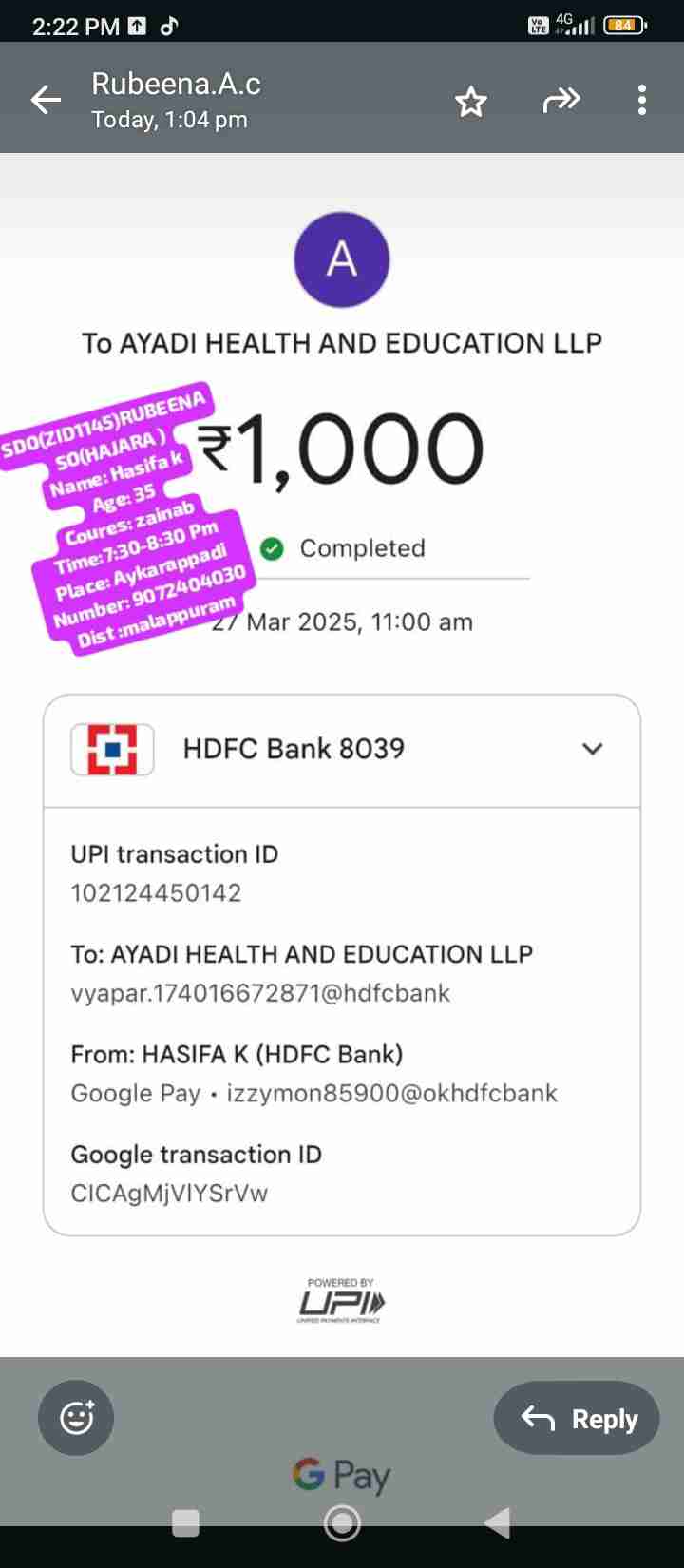
Task: Add an emoji reaction to the image
Action: coord(76,1418)
